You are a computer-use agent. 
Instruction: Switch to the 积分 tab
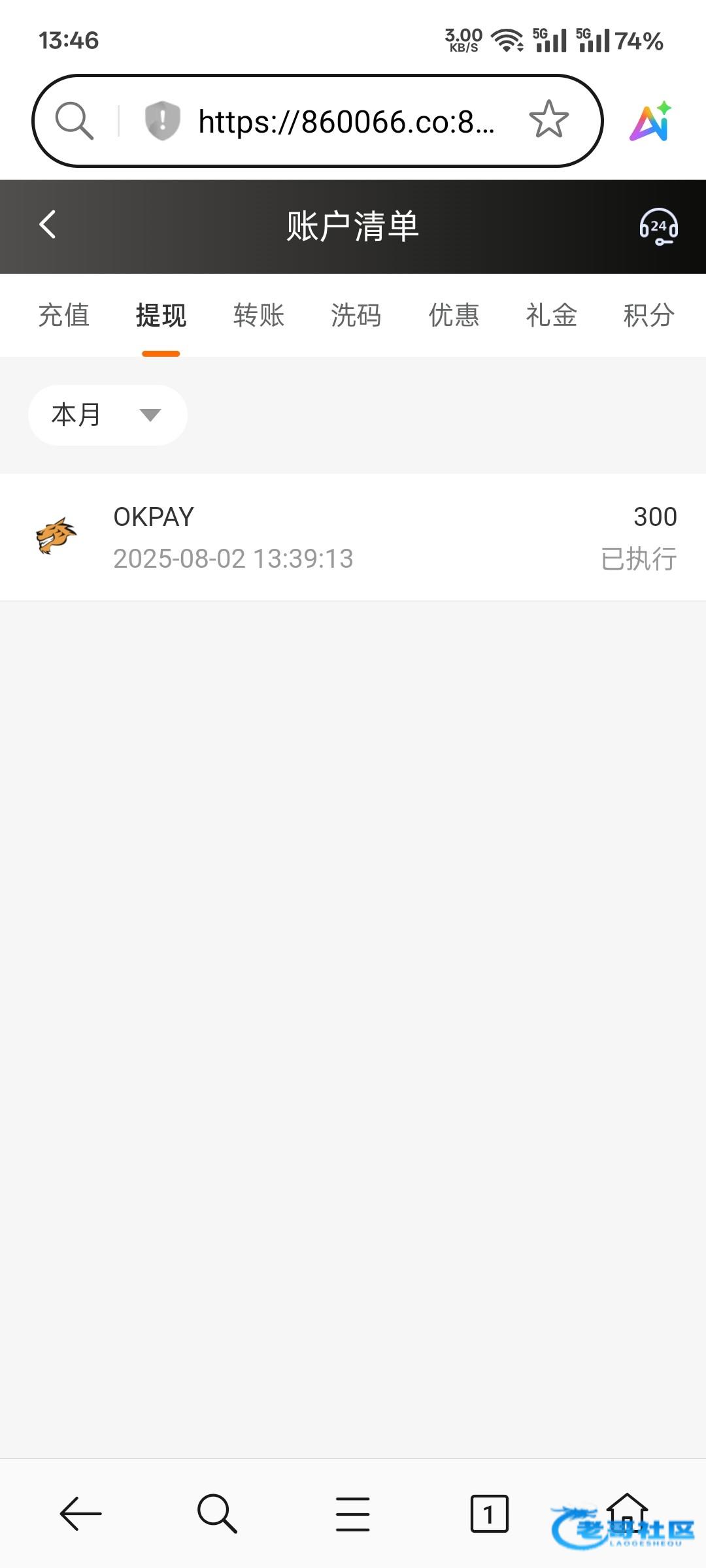648,315
